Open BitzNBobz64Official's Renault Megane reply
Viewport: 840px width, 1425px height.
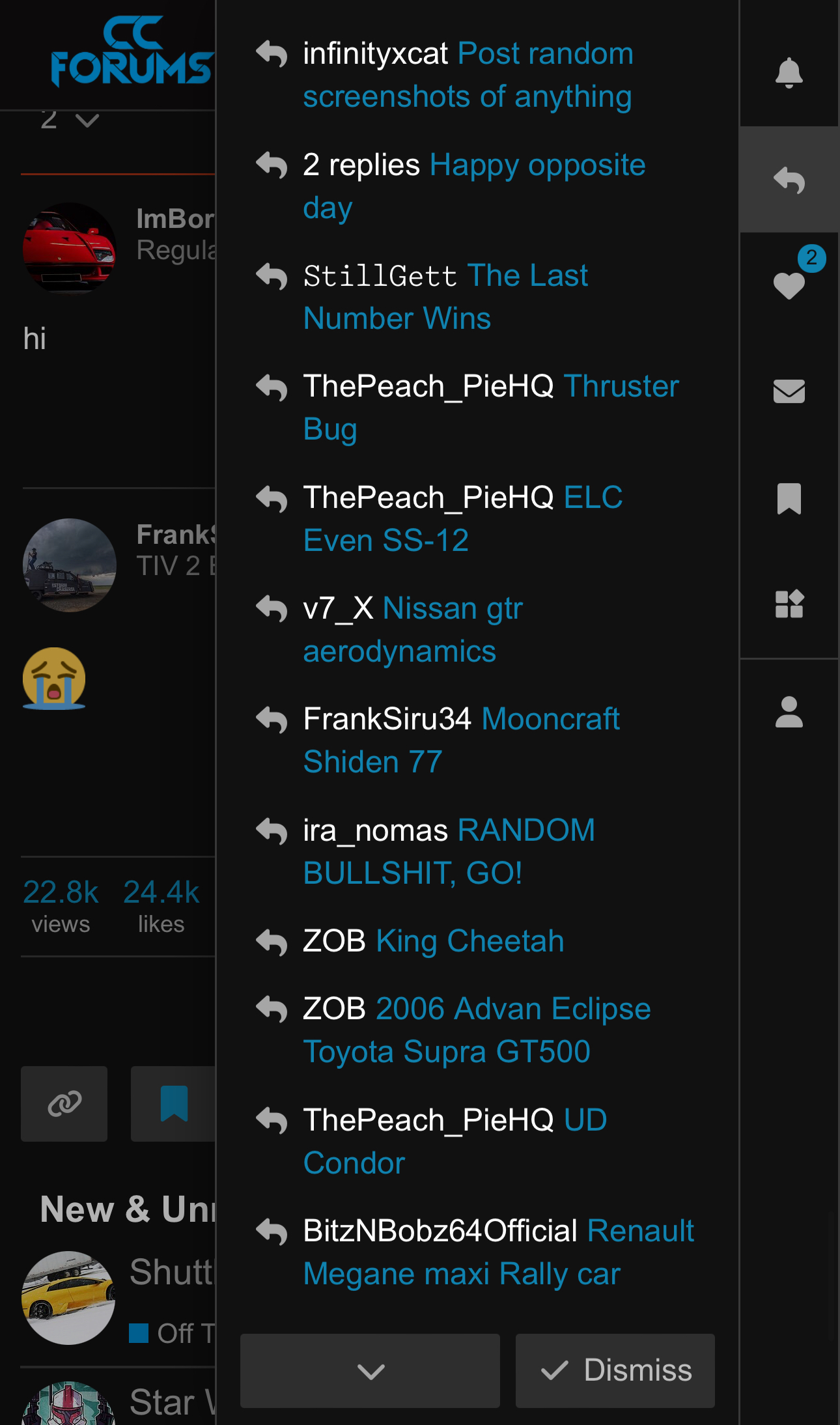tap(498, 1252)
